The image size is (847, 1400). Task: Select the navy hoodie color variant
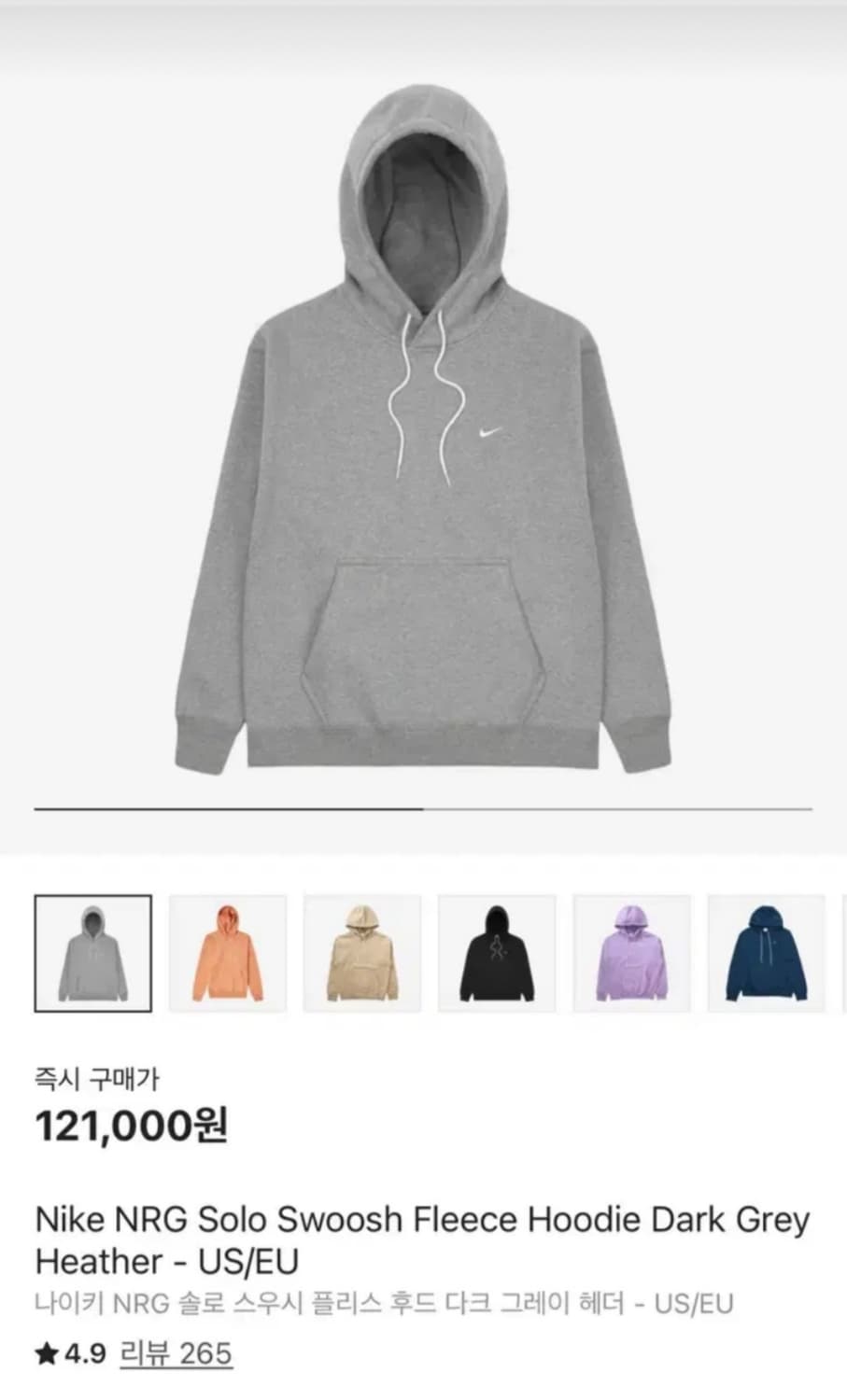coord(766,951)
